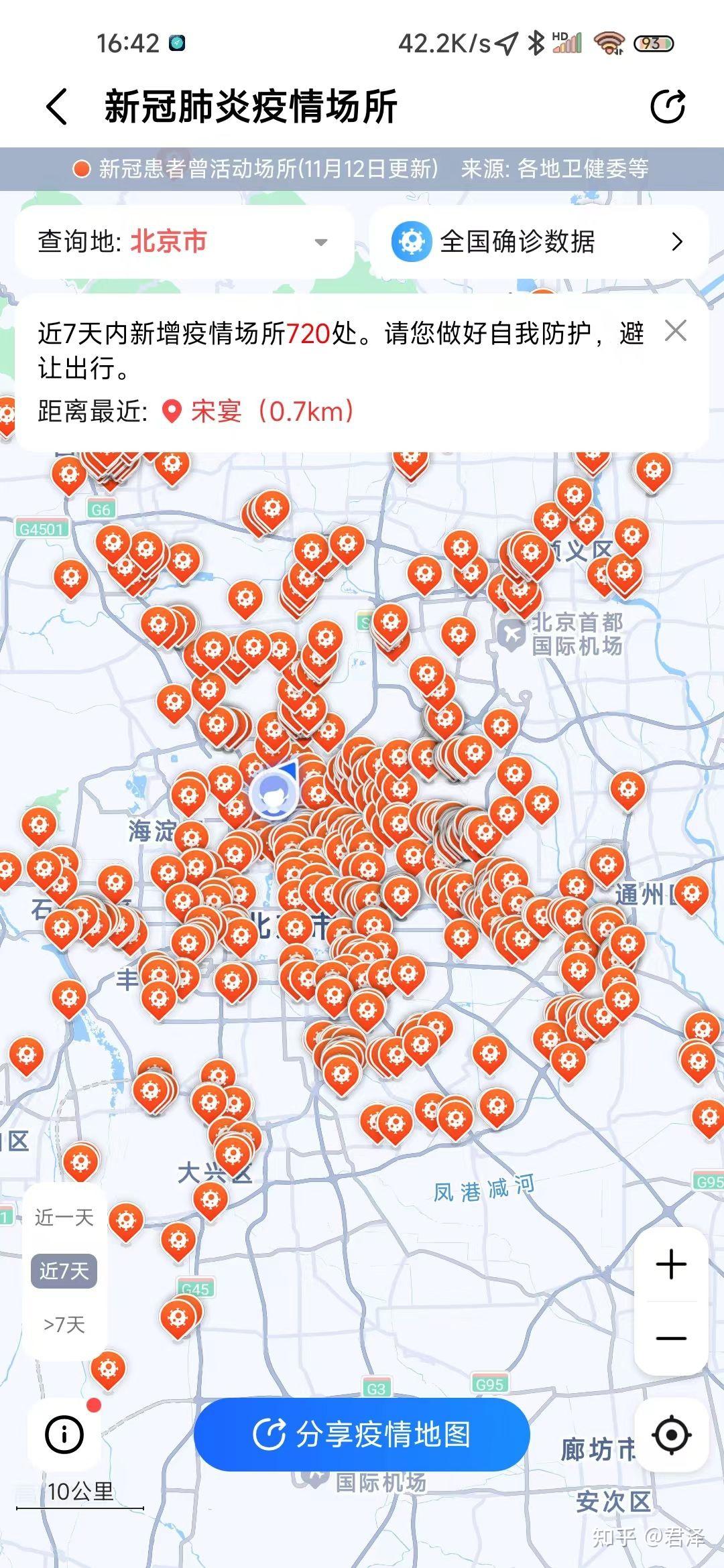The image size is (724, 1568).
Task: Switch filter to >7天
Action: tap(64, 1324)
